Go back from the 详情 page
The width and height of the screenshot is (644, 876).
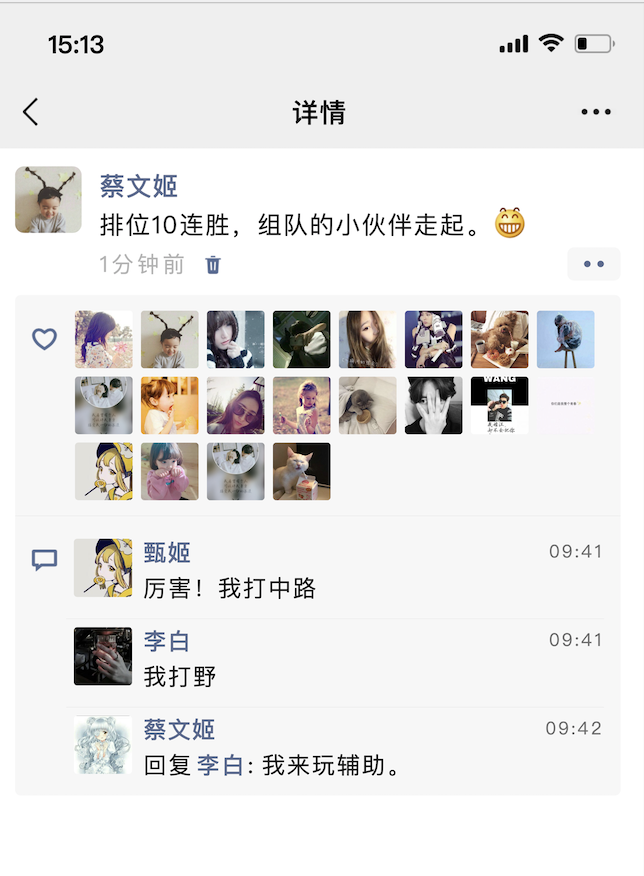tap(31, 112)
